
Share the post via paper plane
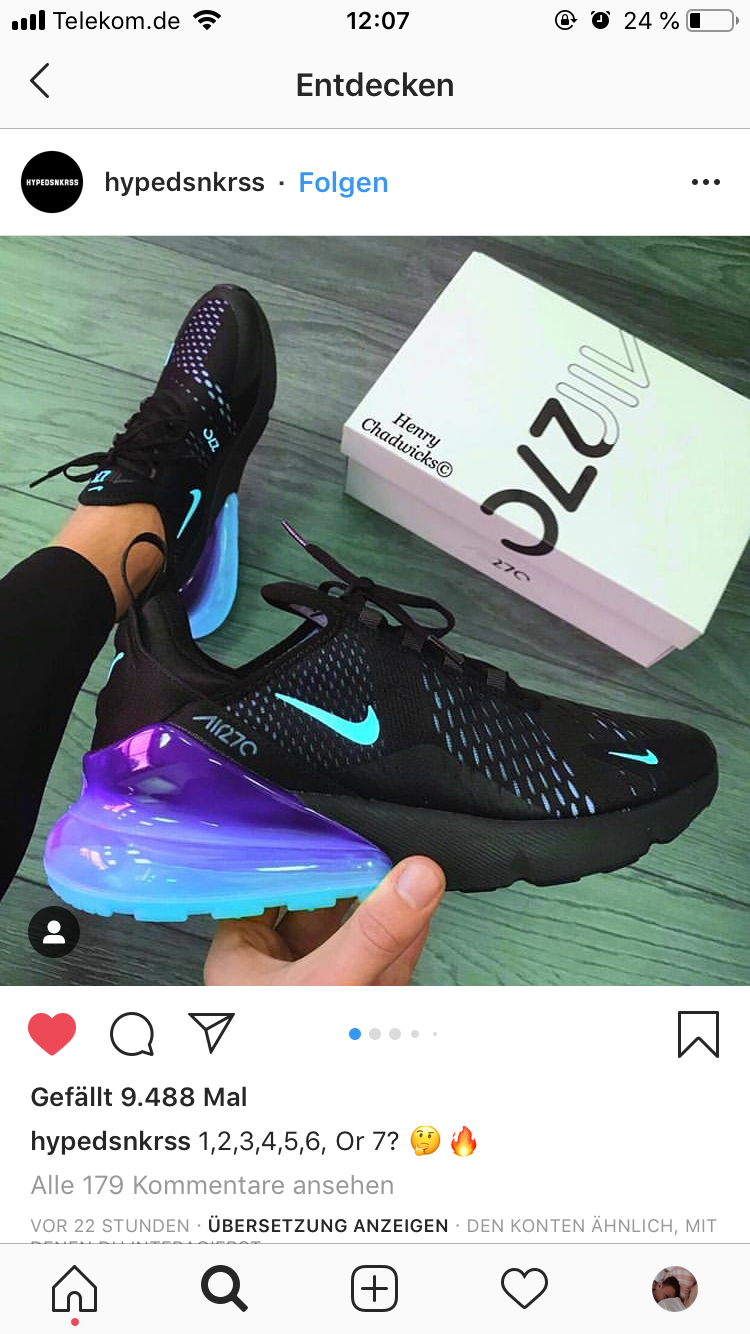(211, 1033)
